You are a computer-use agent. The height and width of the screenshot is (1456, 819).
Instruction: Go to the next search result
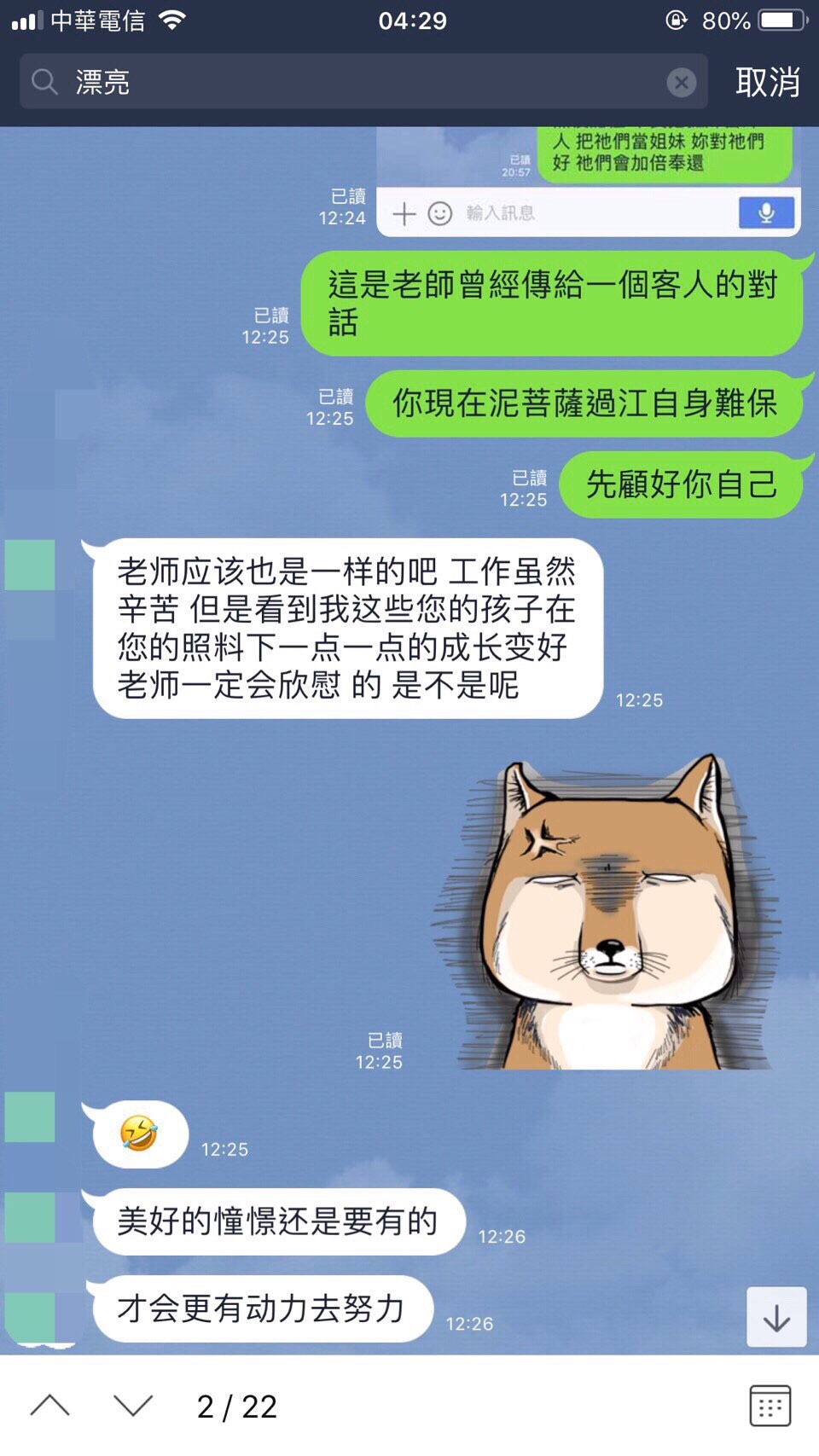(x=133, y=1406)
